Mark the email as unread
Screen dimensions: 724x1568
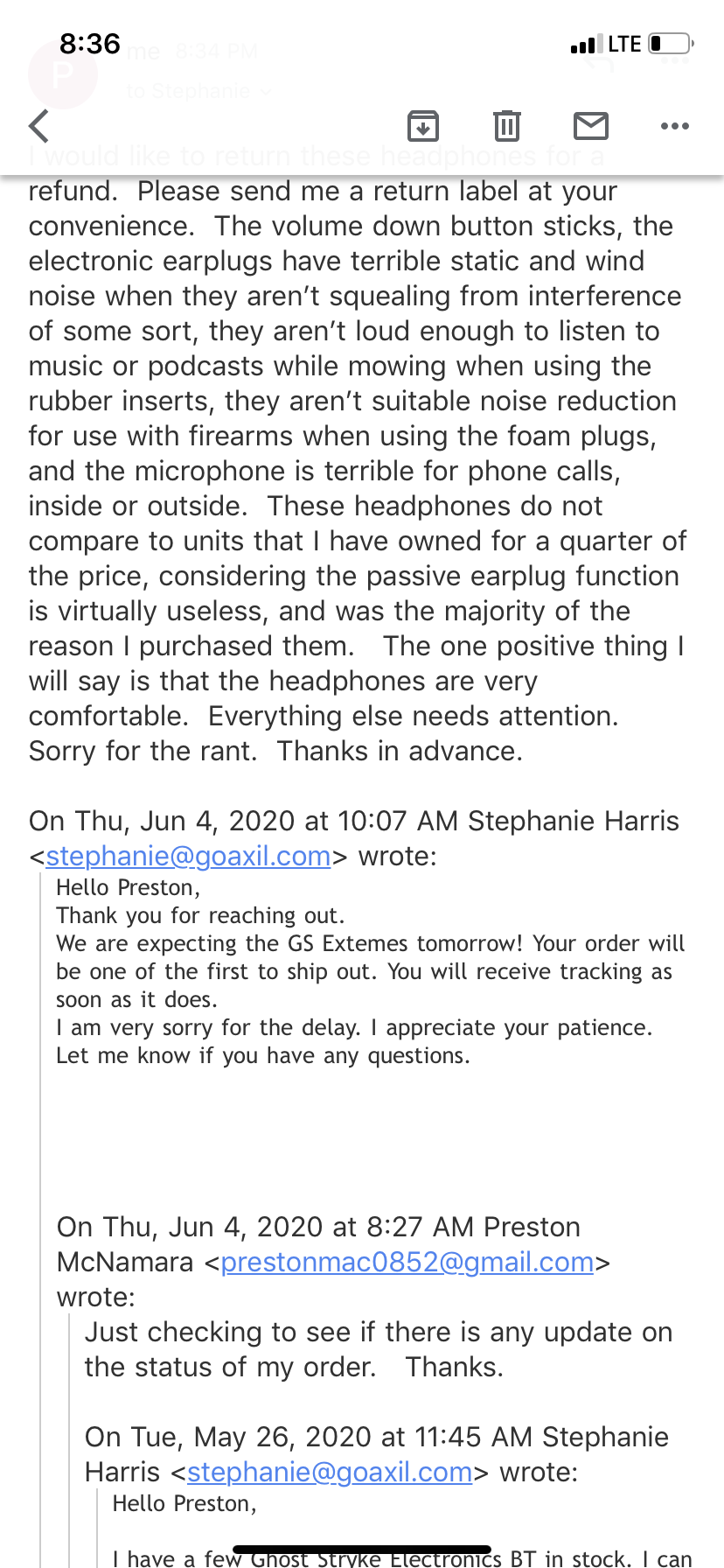pyautogui.click(x=591, y=126)
